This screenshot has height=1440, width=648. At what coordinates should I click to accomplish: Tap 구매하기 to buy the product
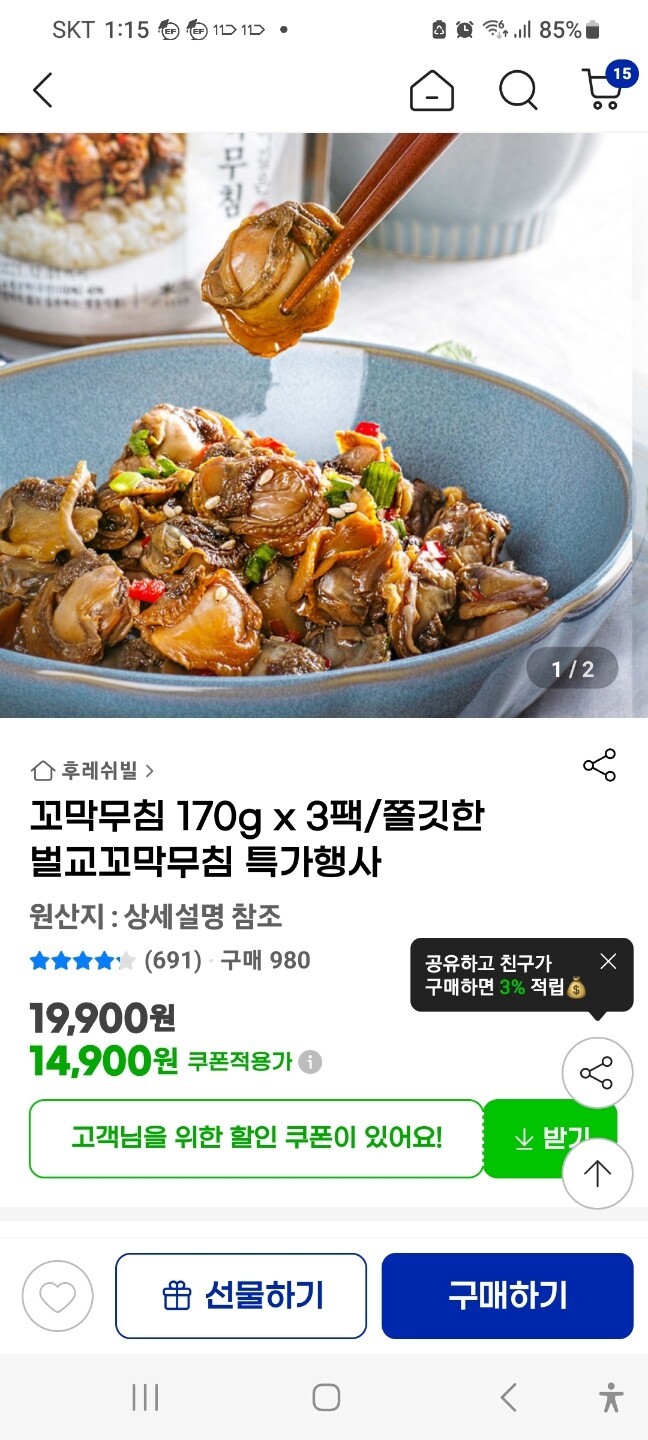[507, 1296]
